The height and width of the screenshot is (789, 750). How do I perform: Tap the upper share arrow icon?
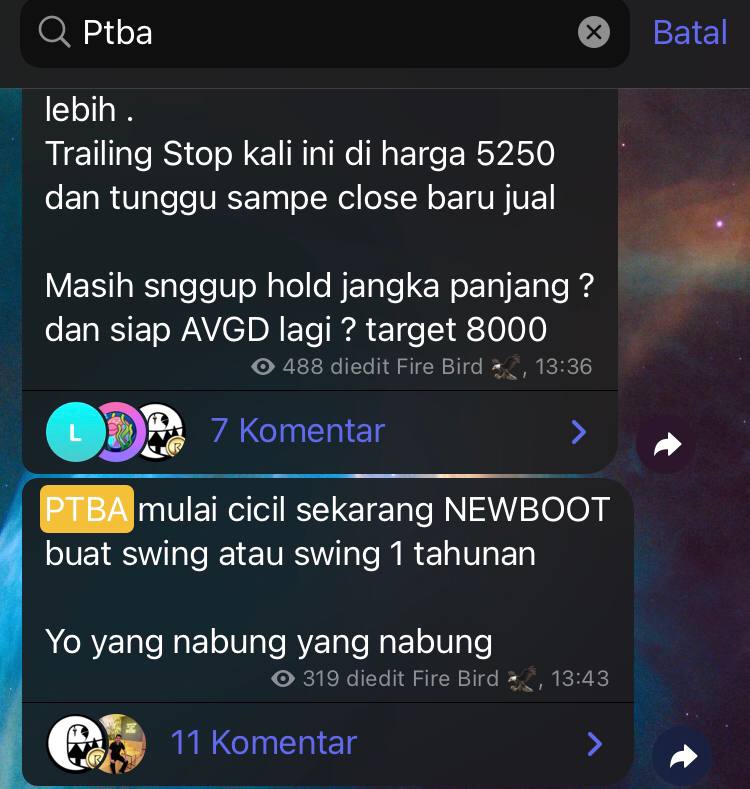666,444
